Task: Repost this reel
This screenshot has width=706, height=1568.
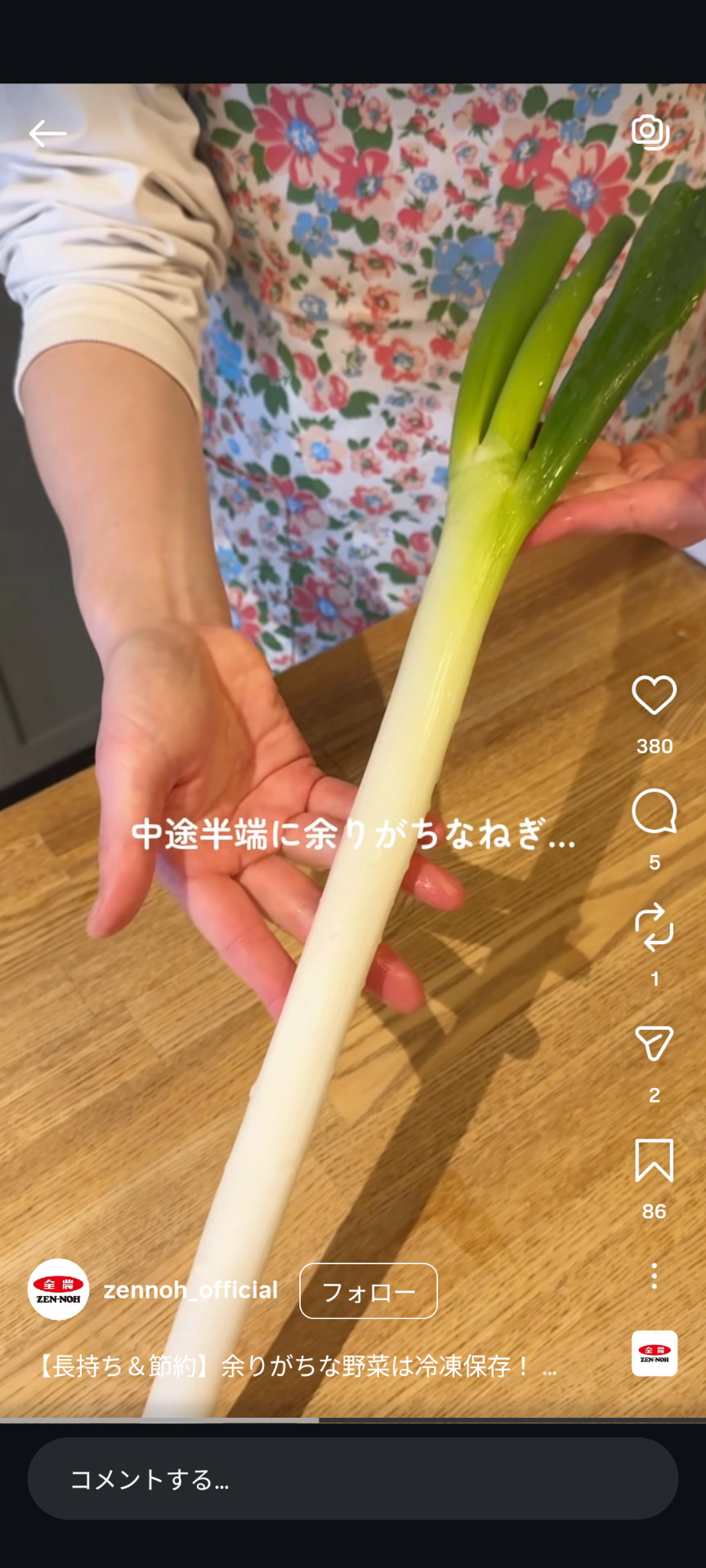Action: tap(654, 927)
